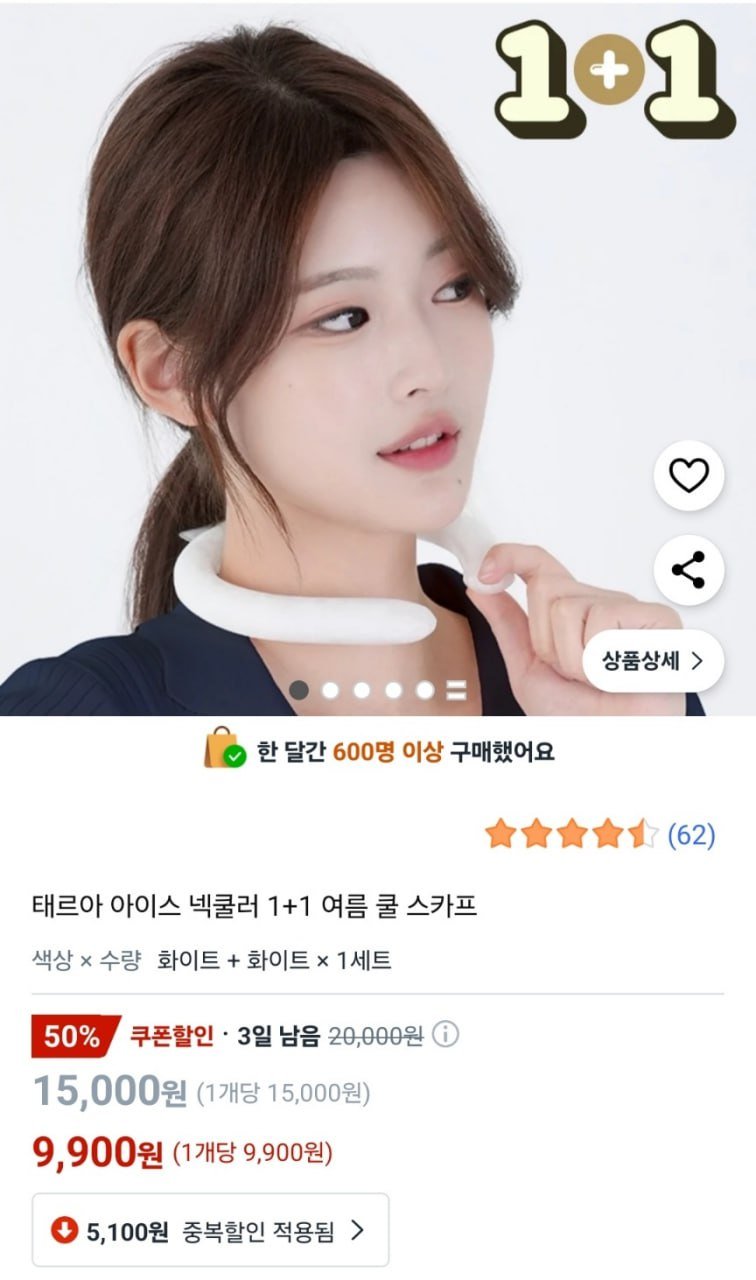
Task: Open the 5,100원 중복할인 적용됨 details
Action: [210, 1230]
